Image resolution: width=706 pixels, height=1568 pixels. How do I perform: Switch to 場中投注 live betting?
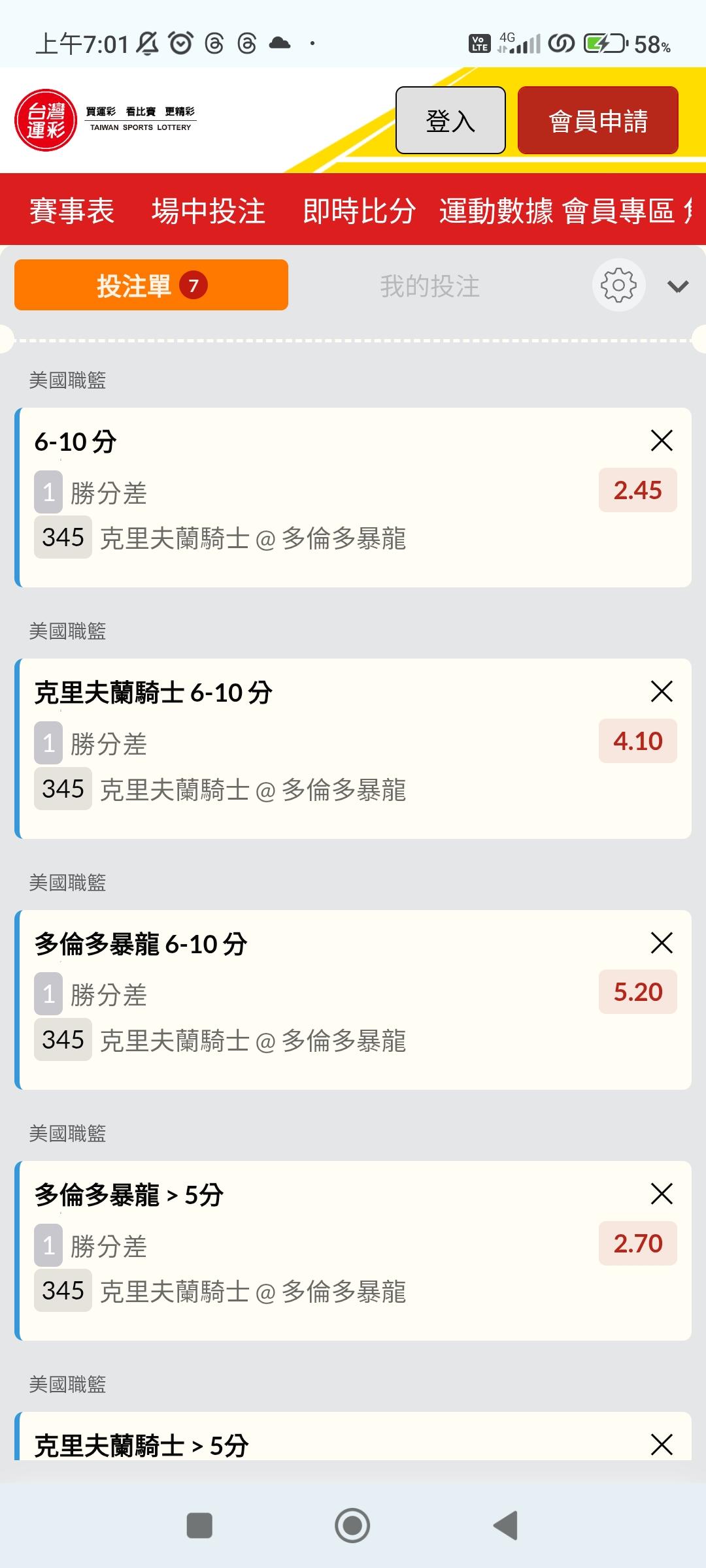pos(209,211)
